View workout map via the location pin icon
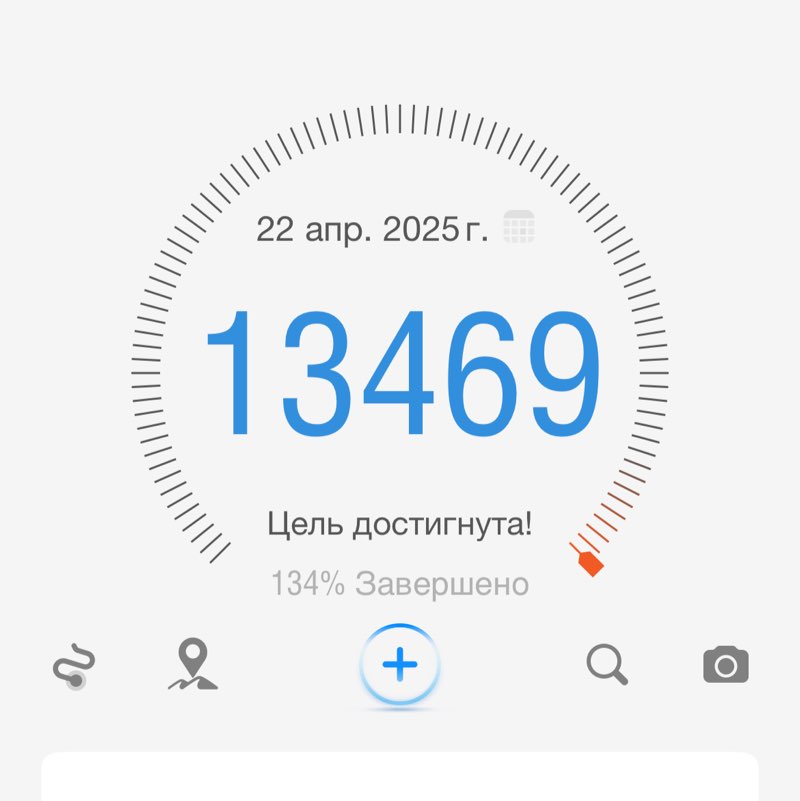This screenshot has height=801, width=800. tap(192, 662)
